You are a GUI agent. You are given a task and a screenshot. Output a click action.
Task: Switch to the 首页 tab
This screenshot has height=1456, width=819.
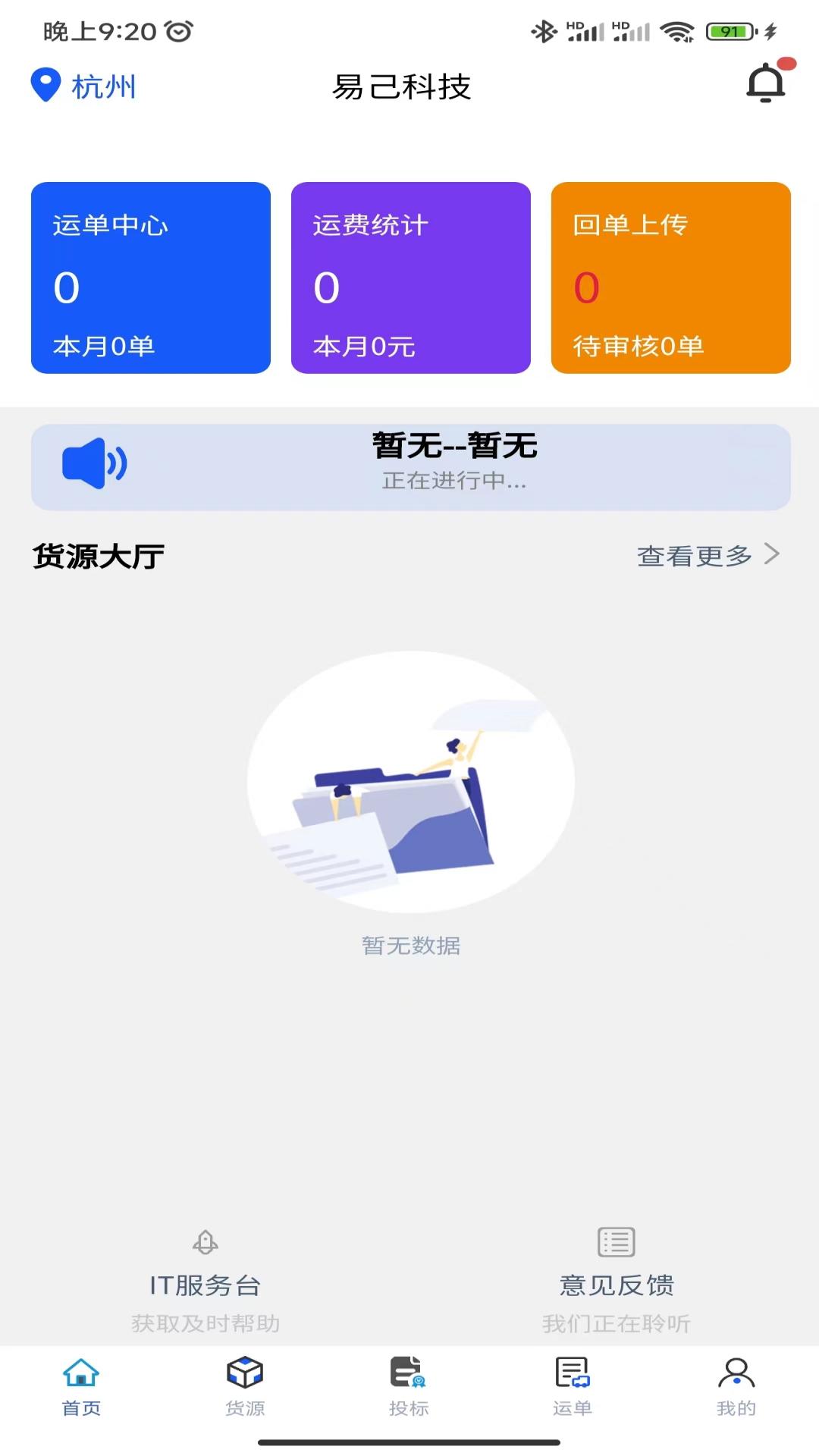click(81, 1386)
